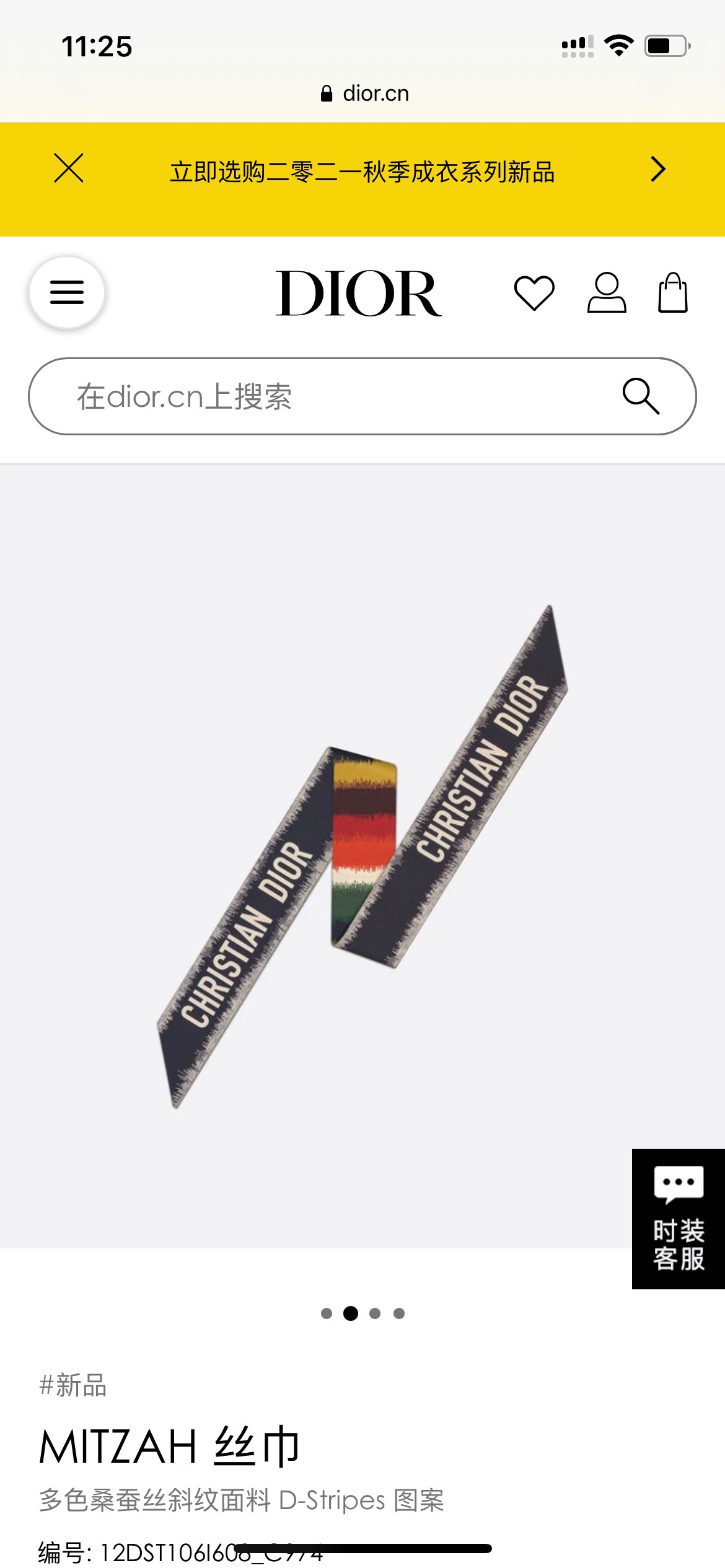The image size is (725, 1568).
Task: Open the account profile icon
Action: click(607, 293)
